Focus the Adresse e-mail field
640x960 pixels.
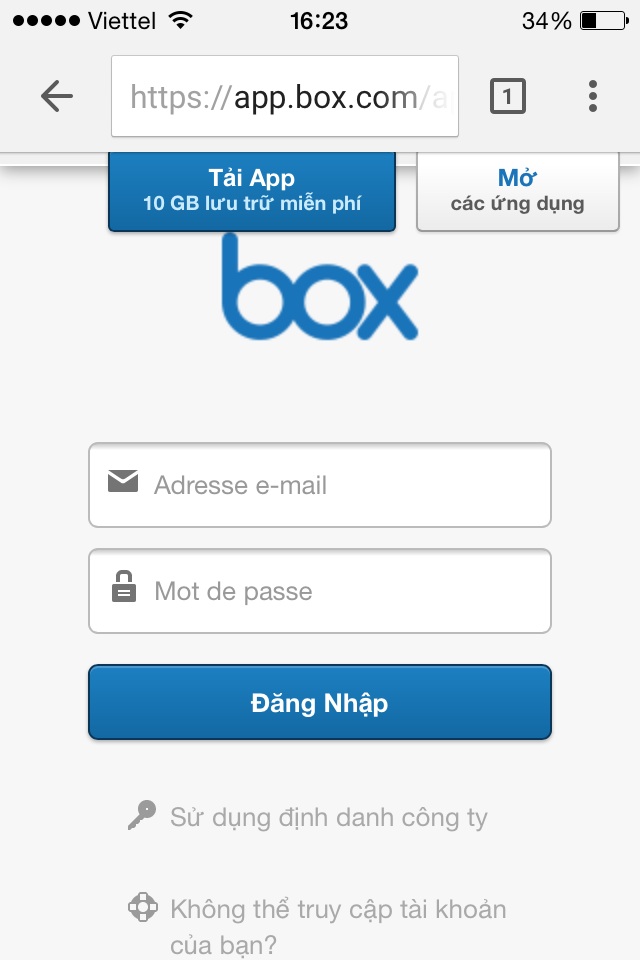click(x=320, y=485)
